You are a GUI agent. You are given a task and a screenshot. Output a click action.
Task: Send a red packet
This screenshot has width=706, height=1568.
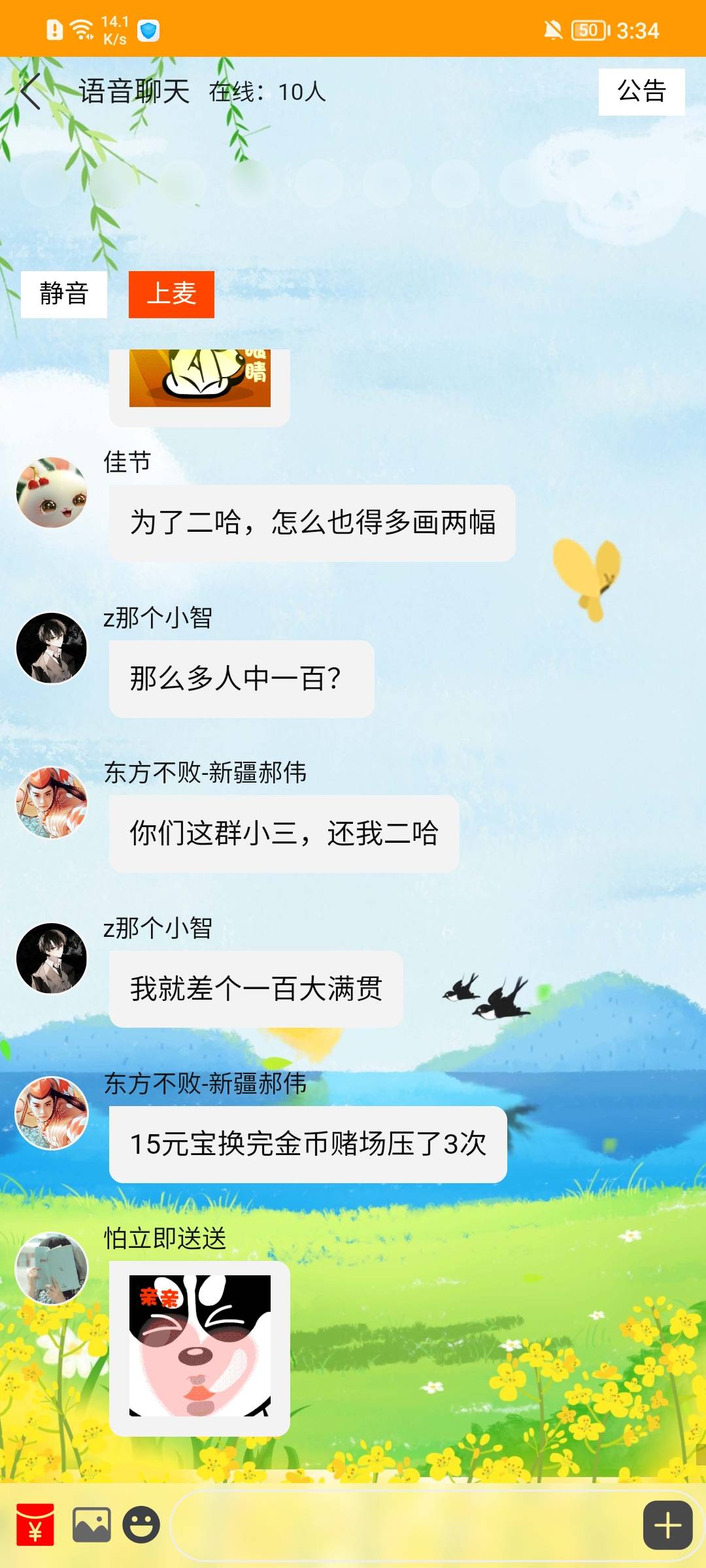35,1525
